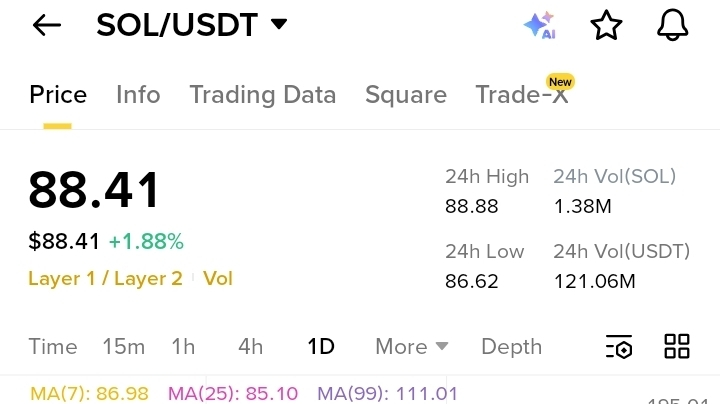This screenshot has width=720, height=404.
Task: Switch to the Trading Data tab
Action: (x=262, y=95)
